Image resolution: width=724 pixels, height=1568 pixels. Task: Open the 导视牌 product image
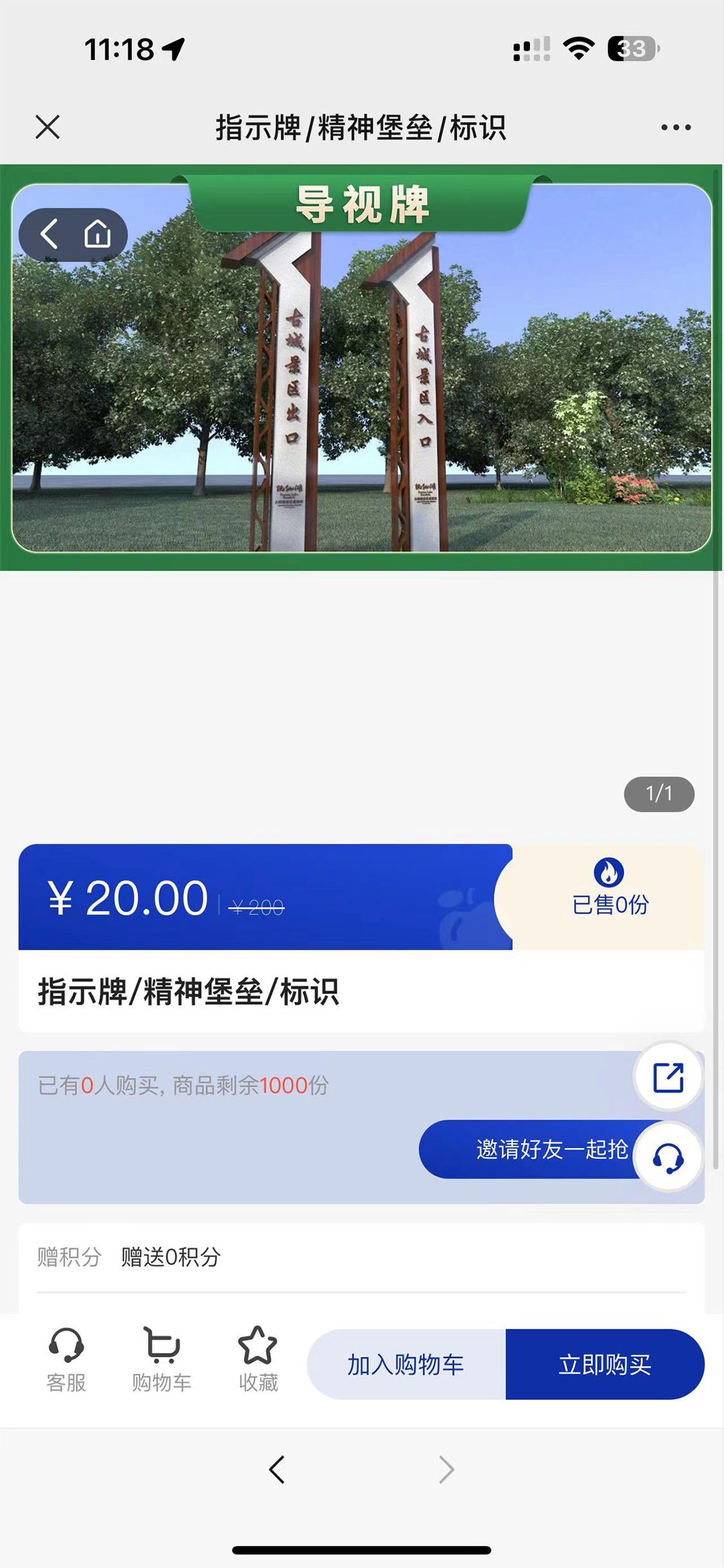coord(362,386)
